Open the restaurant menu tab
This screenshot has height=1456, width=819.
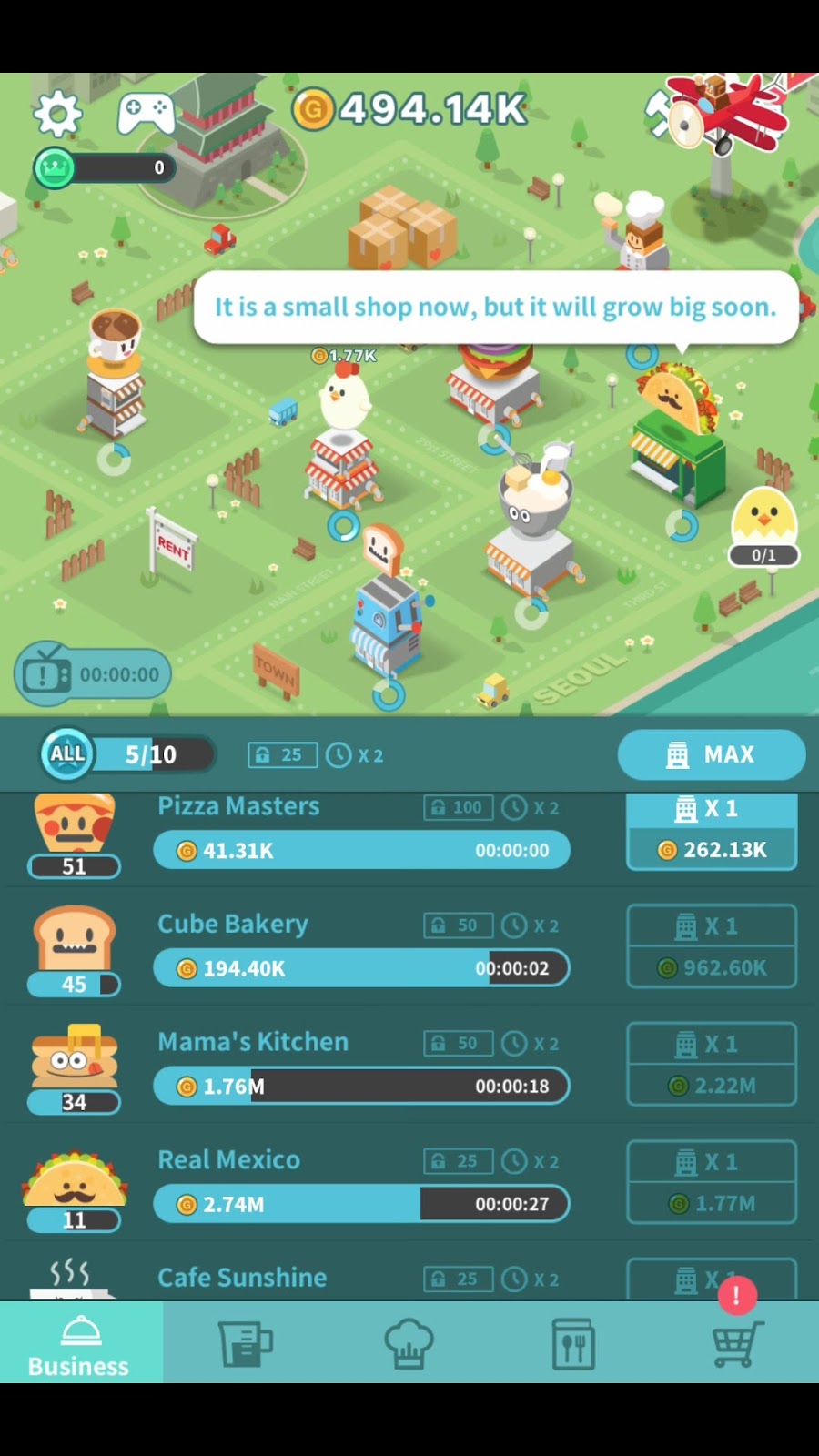(573, 1343)
